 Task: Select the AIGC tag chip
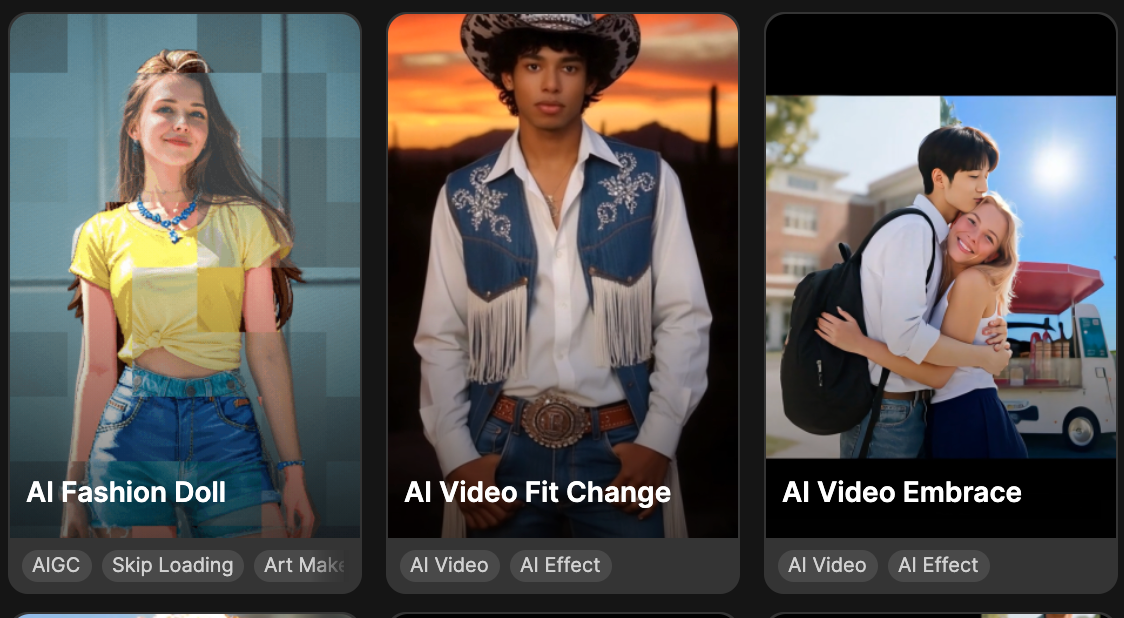pyautogui.click(x=56, y=565)
